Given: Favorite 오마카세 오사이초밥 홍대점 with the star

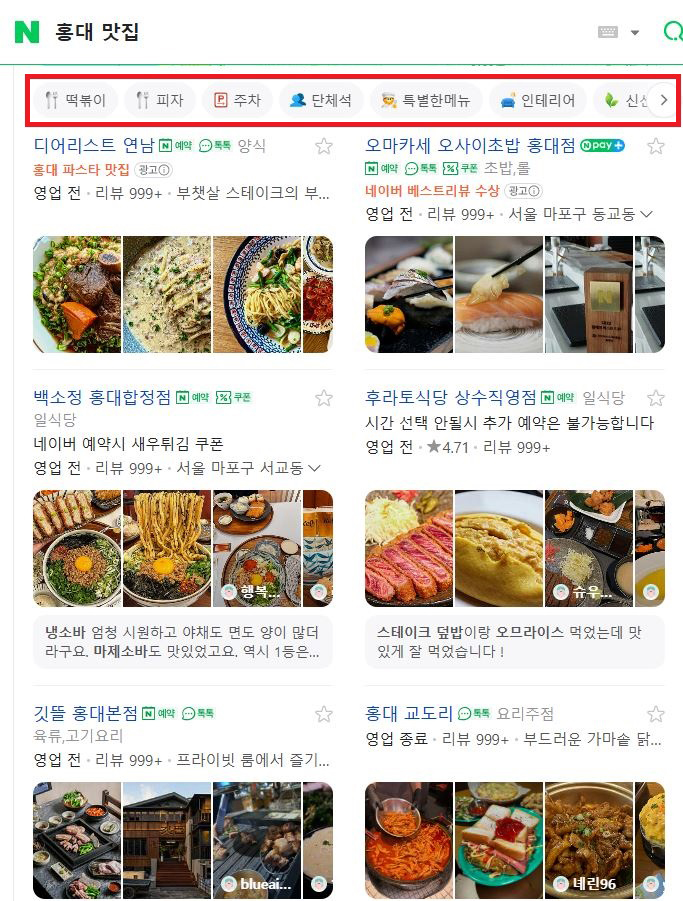Looking at the screenshot, I should [656, 146].
